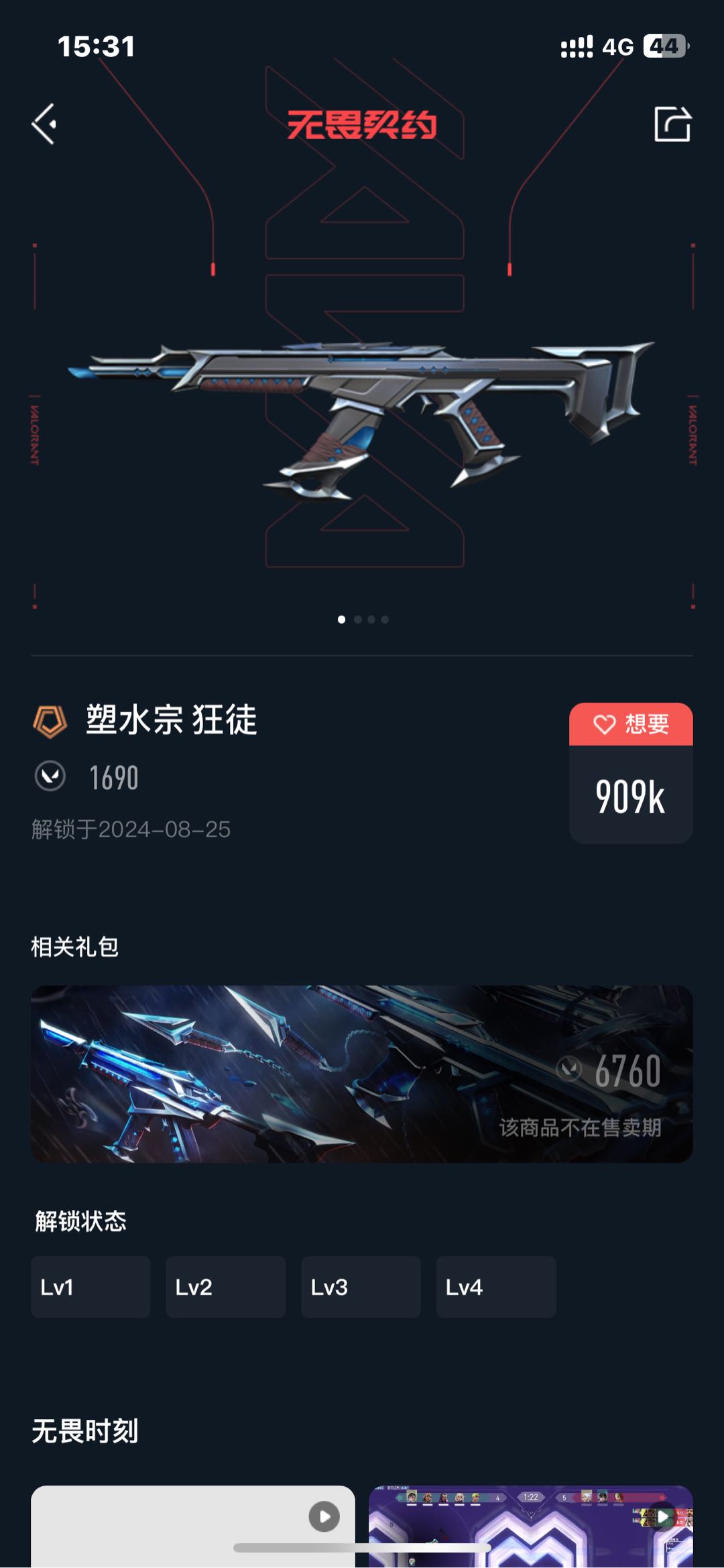Share this weapon skin page
This screenshot has height=1568, width=724.
coord(672,124)
